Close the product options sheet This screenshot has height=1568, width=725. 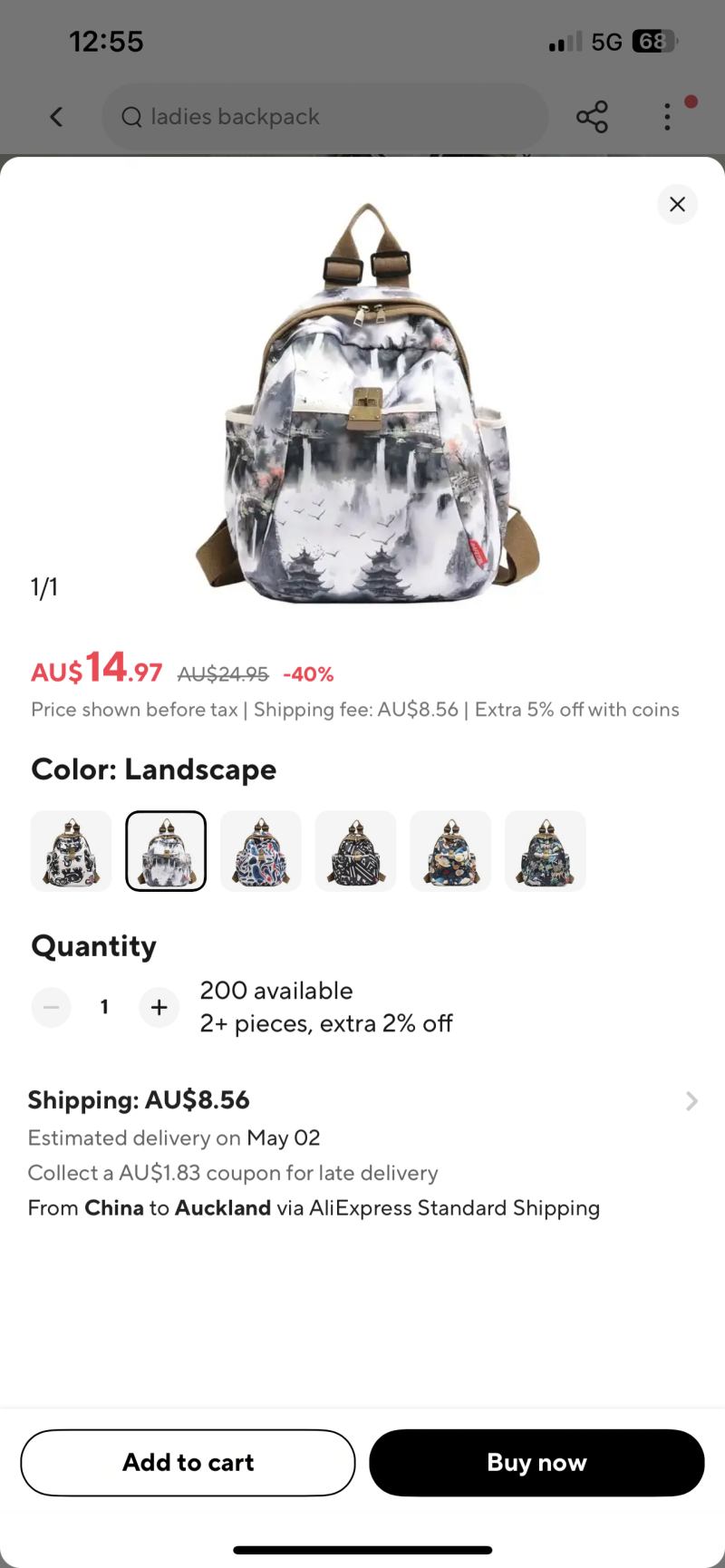point(677,204)
